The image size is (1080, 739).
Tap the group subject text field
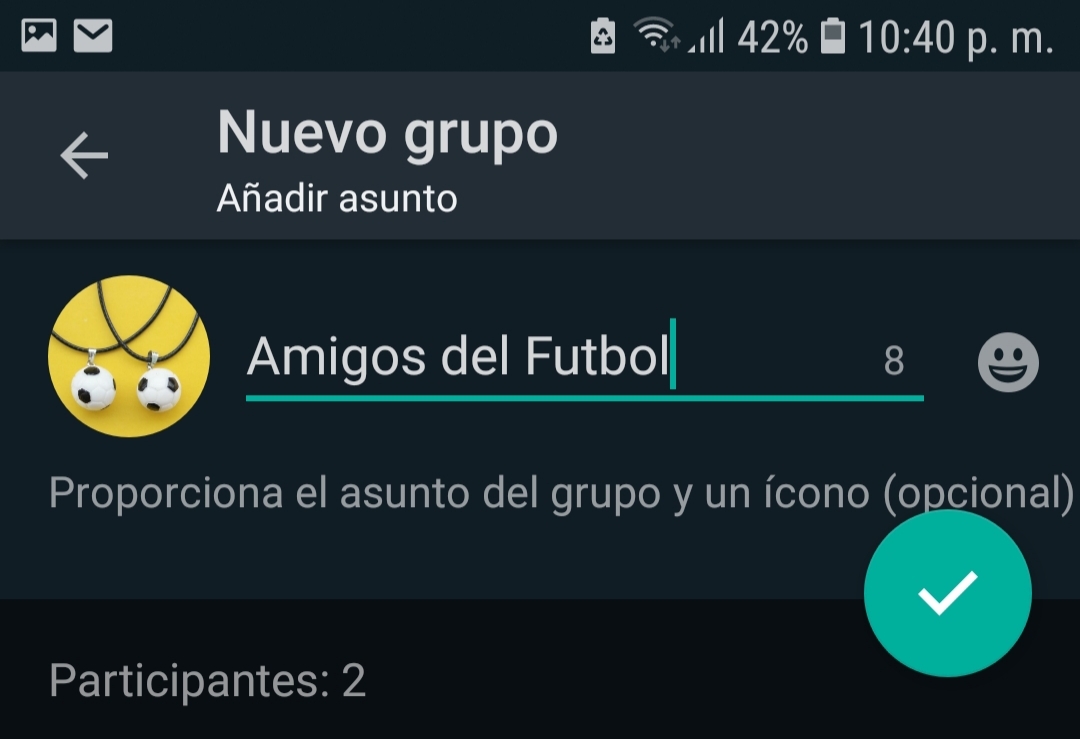[560, 358]
